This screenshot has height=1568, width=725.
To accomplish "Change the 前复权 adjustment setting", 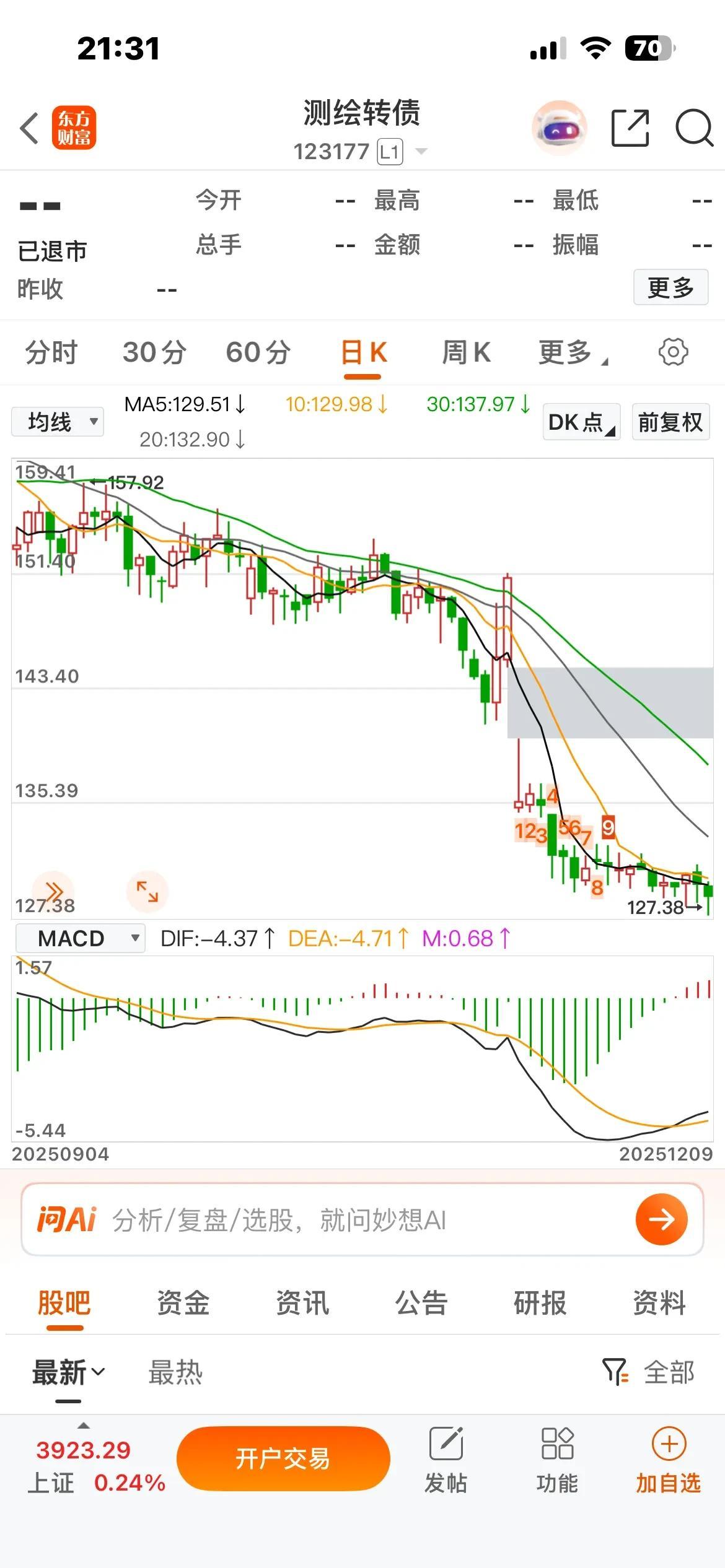I will coord(670,422).
